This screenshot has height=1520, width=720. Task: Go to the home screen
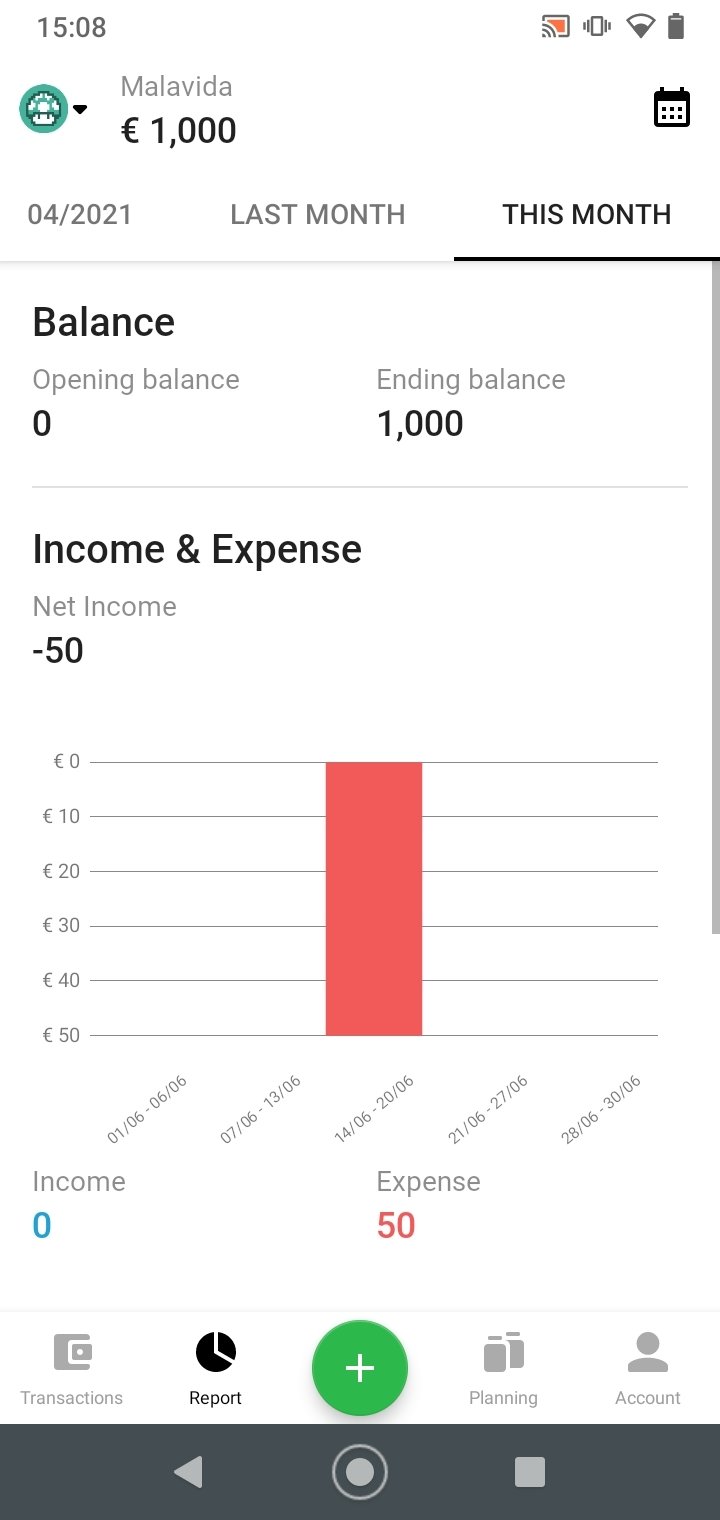[x=360, y=1471]
